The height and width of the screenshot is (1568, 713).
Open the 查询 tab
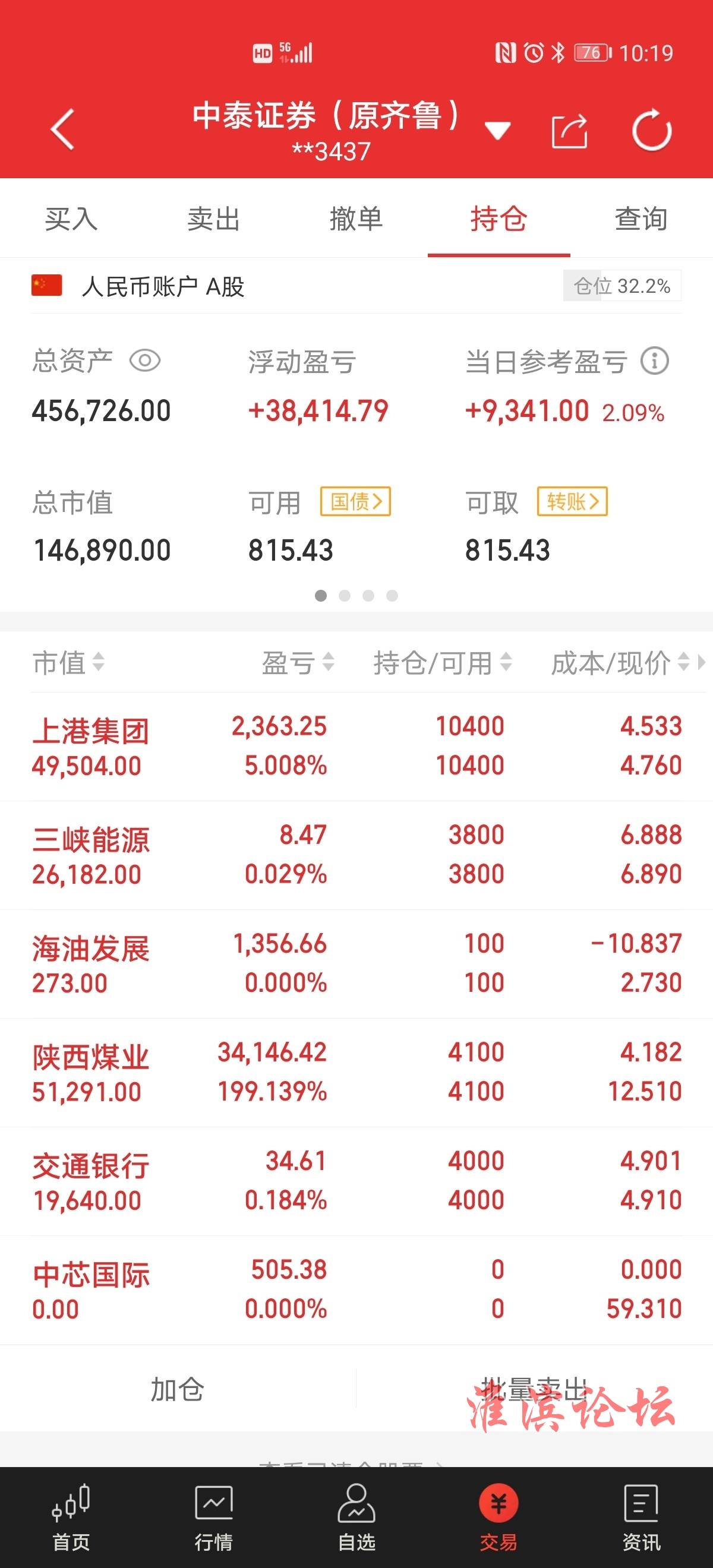click(x=641, y=219)
